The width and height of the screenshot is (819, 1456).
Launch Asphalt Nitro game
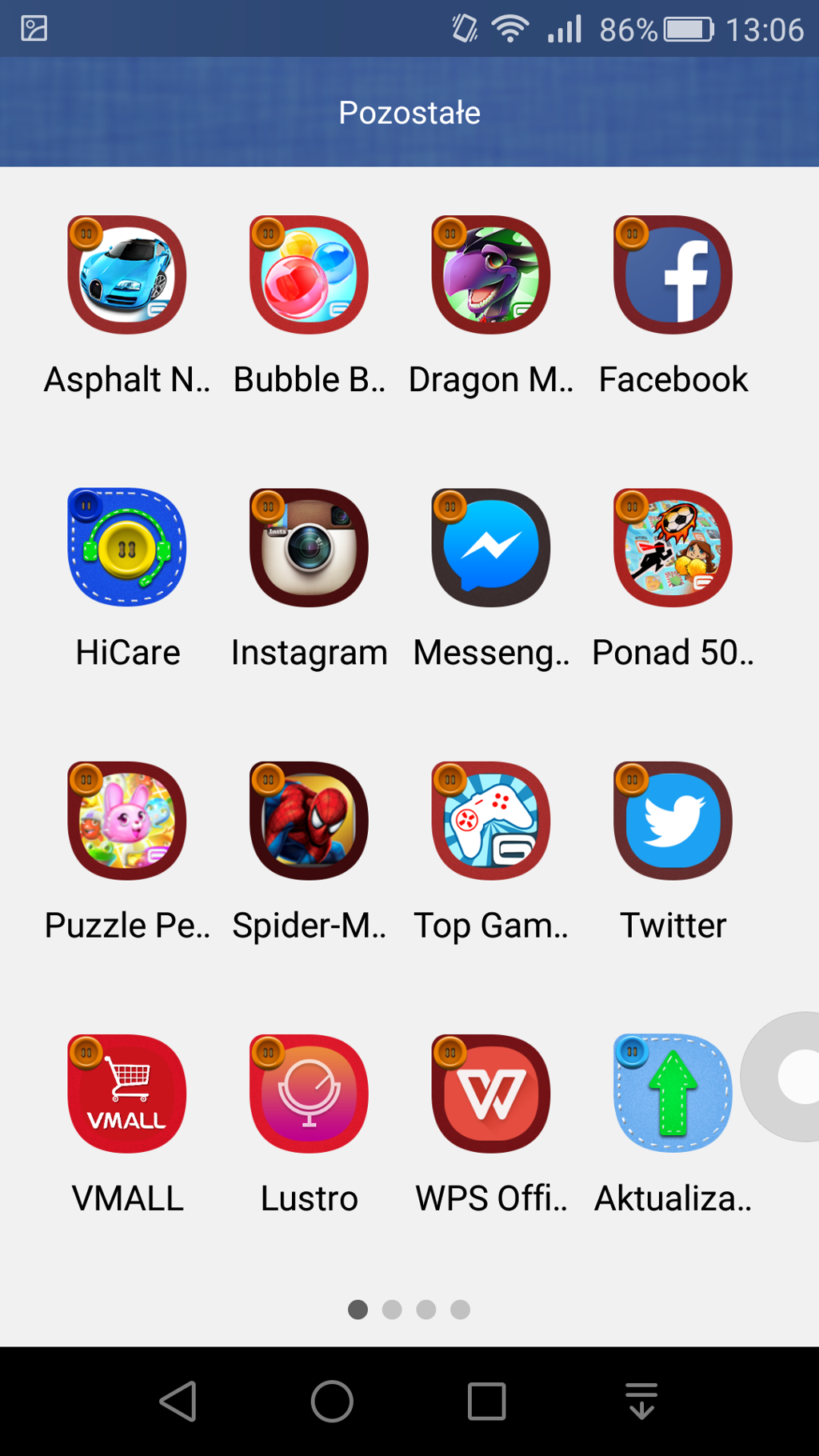[x=127, y=275]
